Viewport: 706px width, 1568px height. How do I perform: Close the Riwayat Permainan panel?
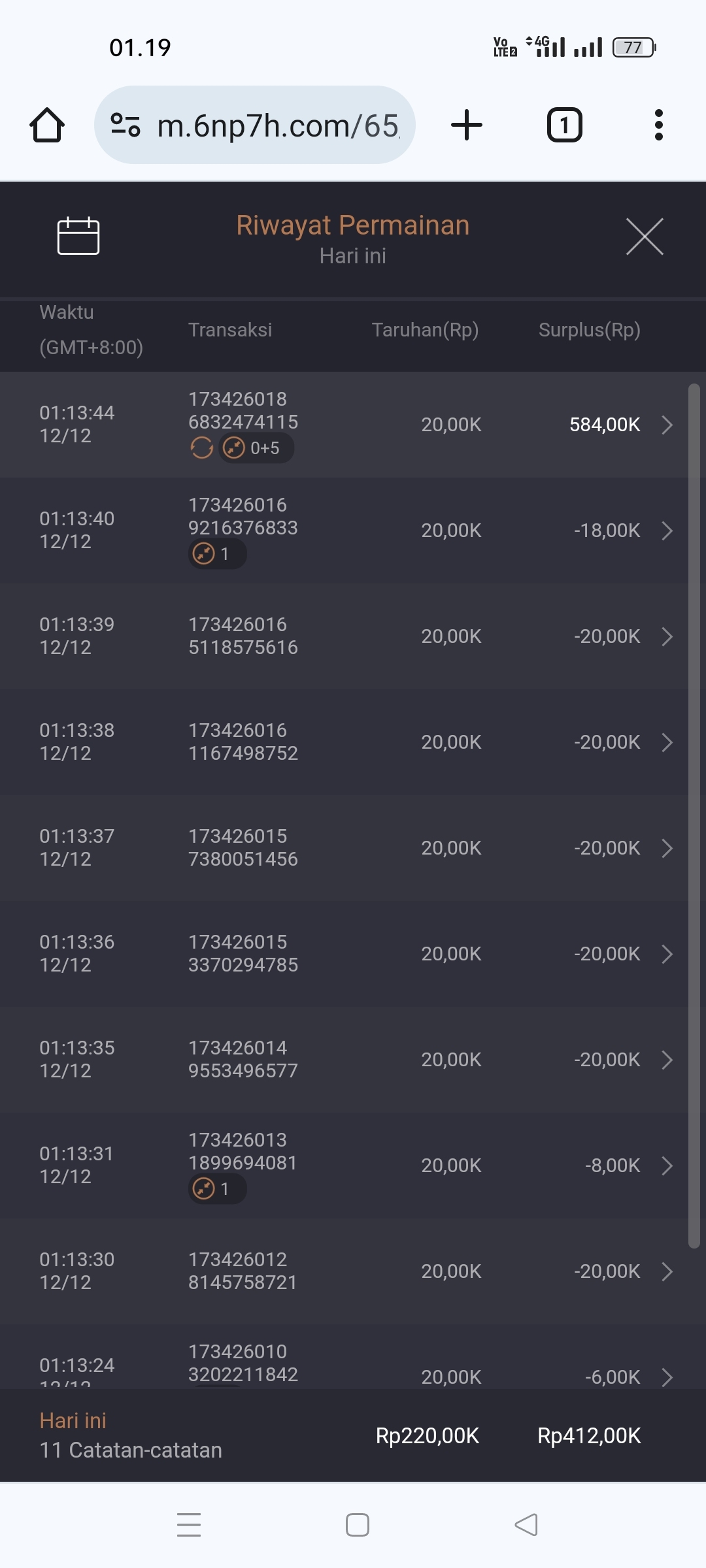[x=645, y=237]
